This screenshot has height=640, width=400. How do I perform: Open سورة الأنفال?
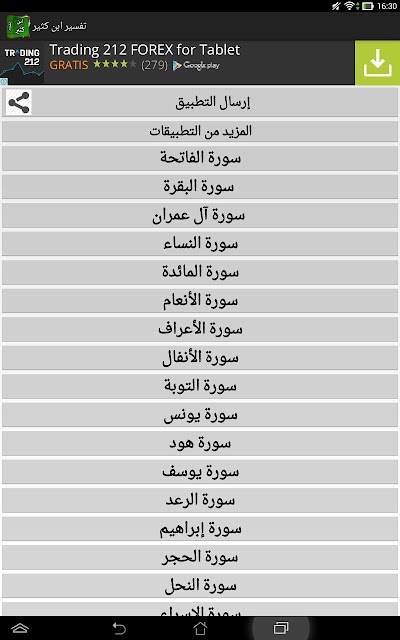200,358
